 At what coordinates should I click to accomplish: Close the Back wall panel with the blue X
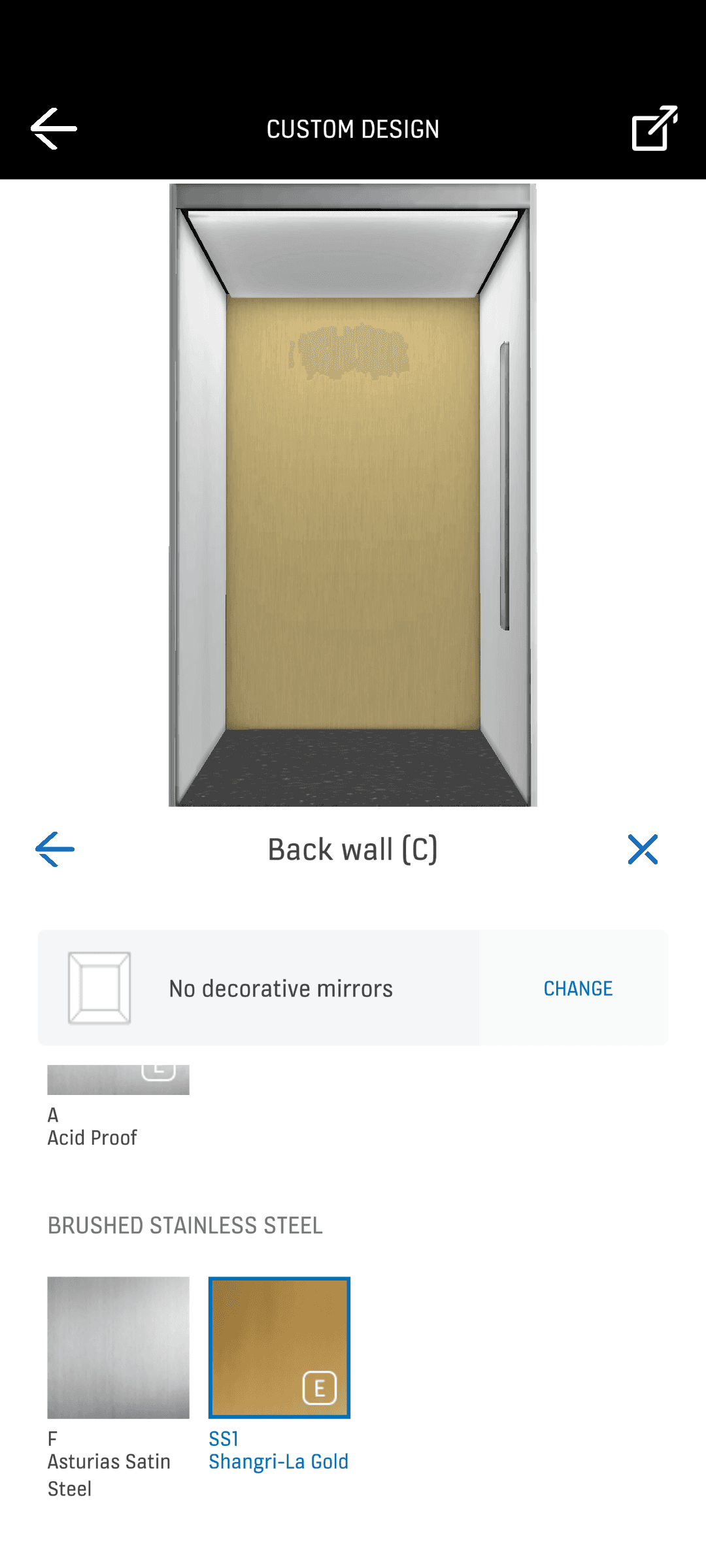click(x=645, y=849)
